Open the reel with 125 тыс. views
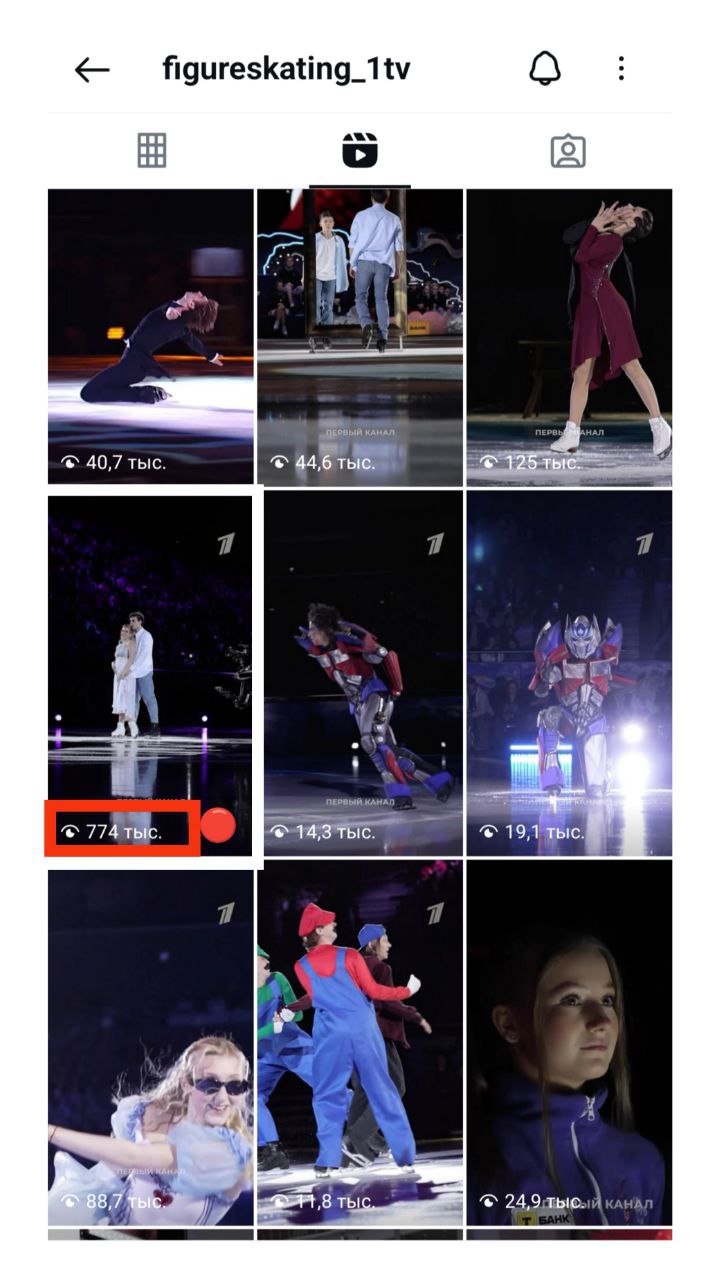 [569, 335]
